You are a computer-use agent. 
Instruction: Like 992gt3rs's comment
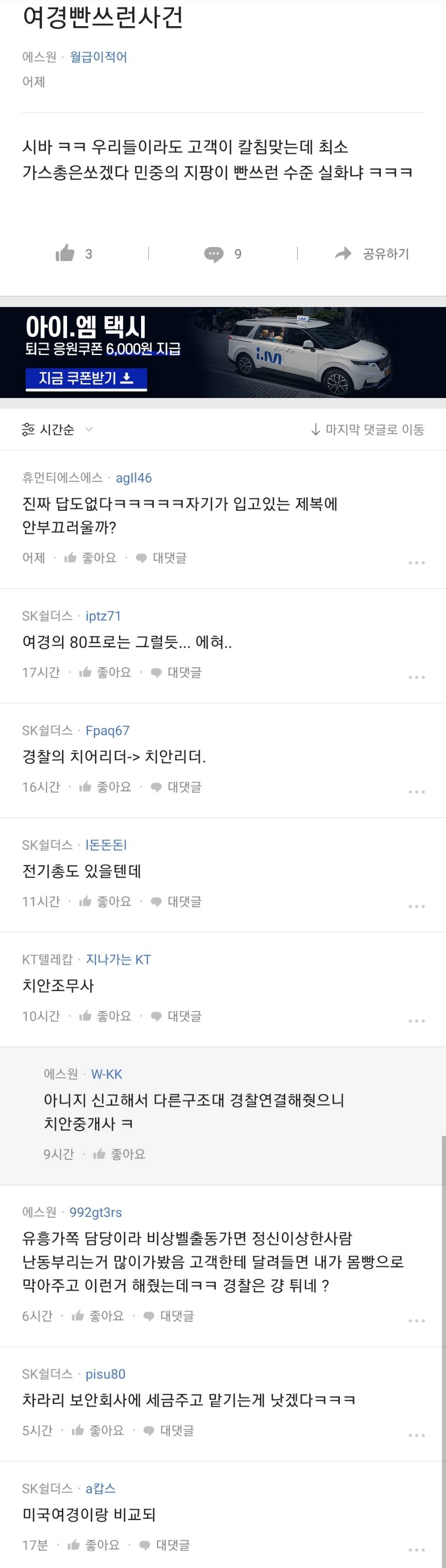pos(98,1315)
